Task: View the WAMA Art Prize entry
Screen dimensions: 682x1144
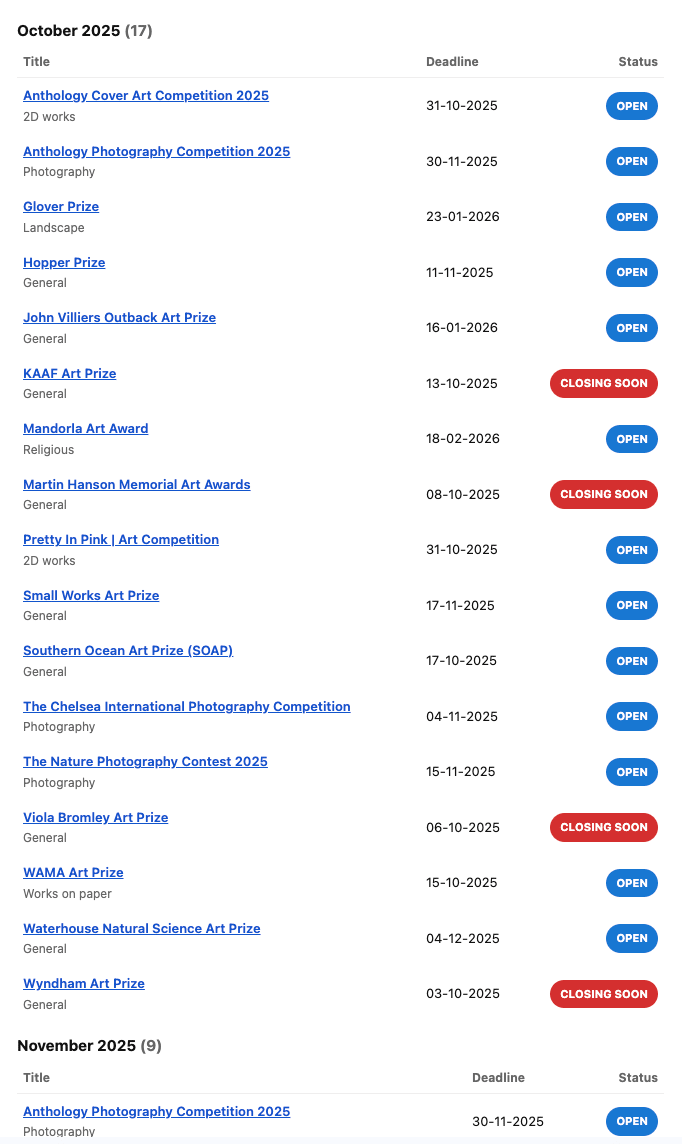Action: coord(73,873)
